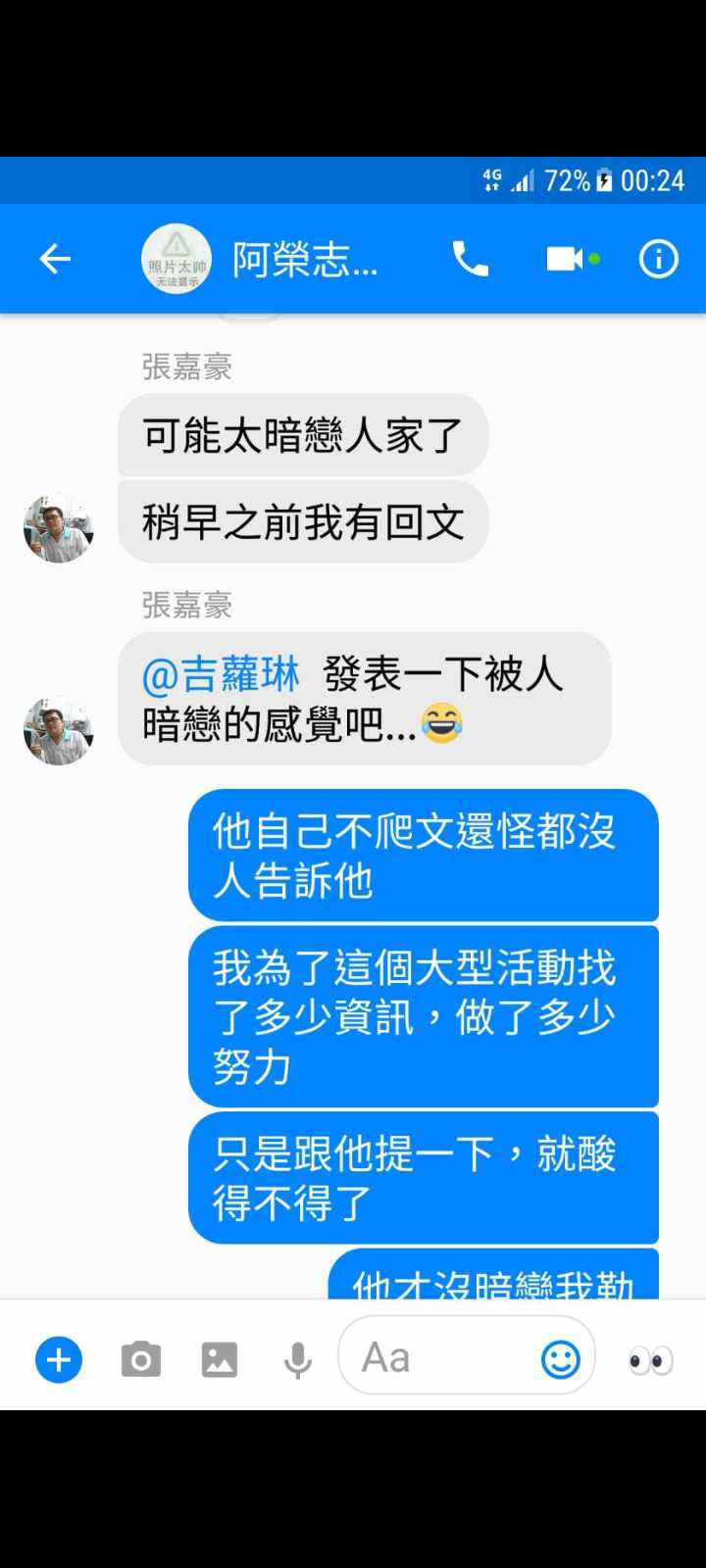Tap the @吉蘿琳 mention link

(x=222, y=675)
